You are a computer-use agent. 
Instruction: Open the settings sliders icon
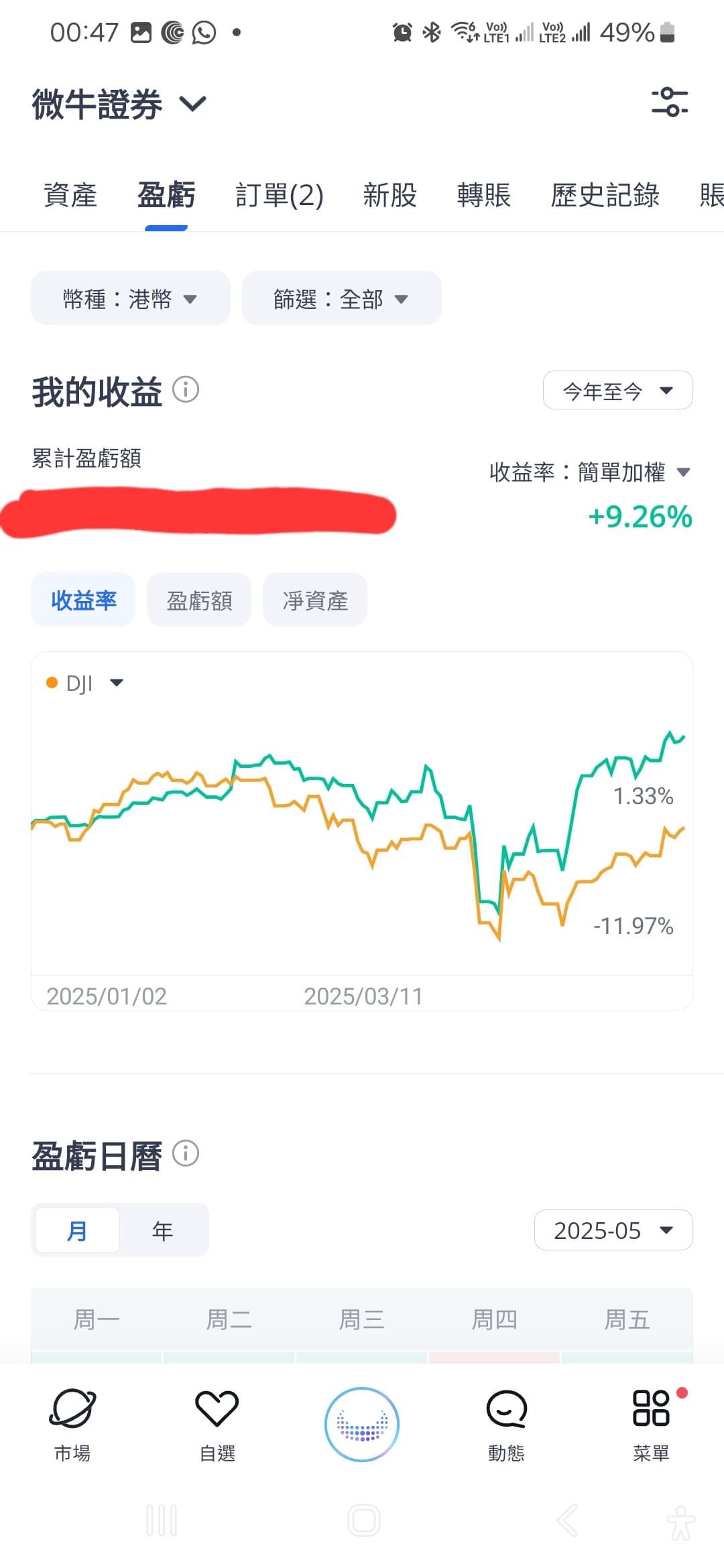670,103
